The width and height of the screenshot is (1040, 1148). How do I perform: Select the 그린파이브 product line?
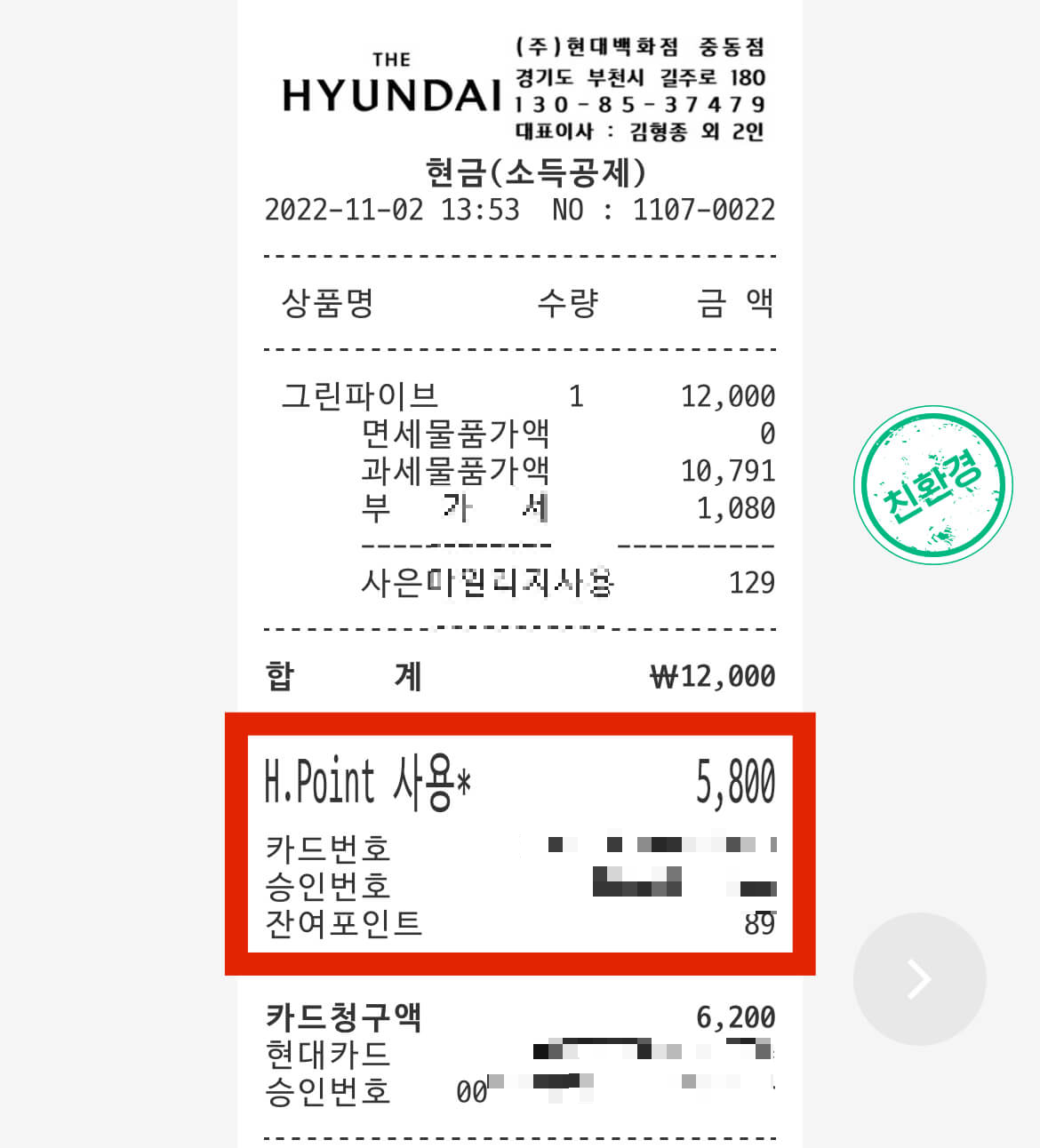(x=366, y=395)
